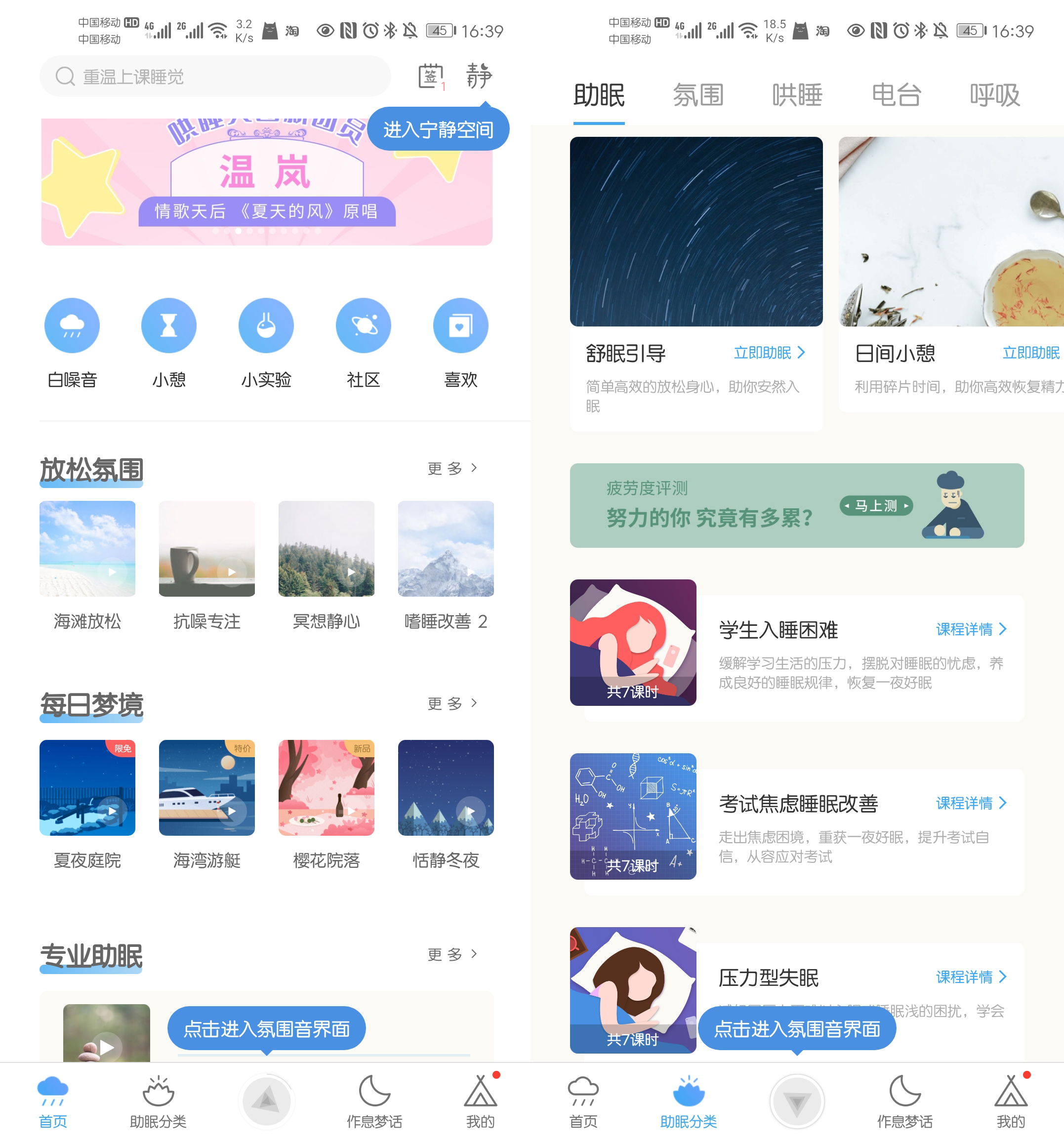Switch to the 电台 tab
The image size is (1064, 1141).
(x=896, y=95)
